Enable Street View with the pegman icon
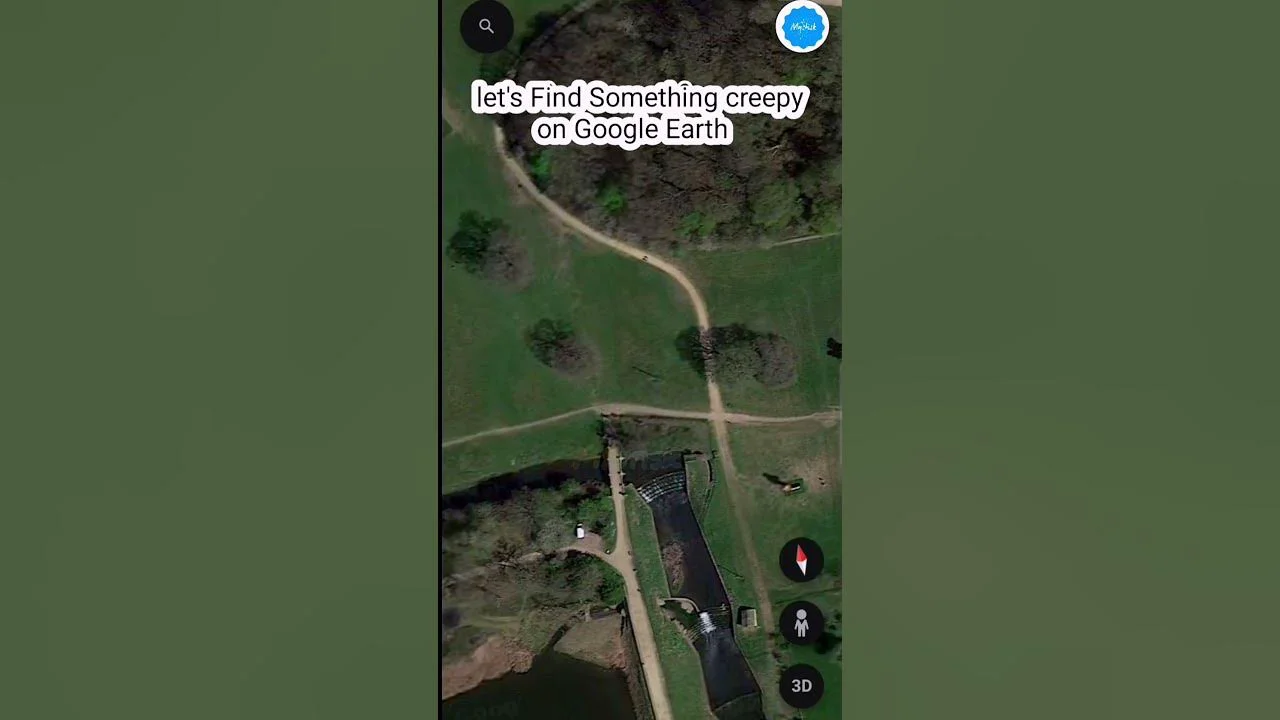The height and width of the screenshot is (720, 1280). (801, 624)
